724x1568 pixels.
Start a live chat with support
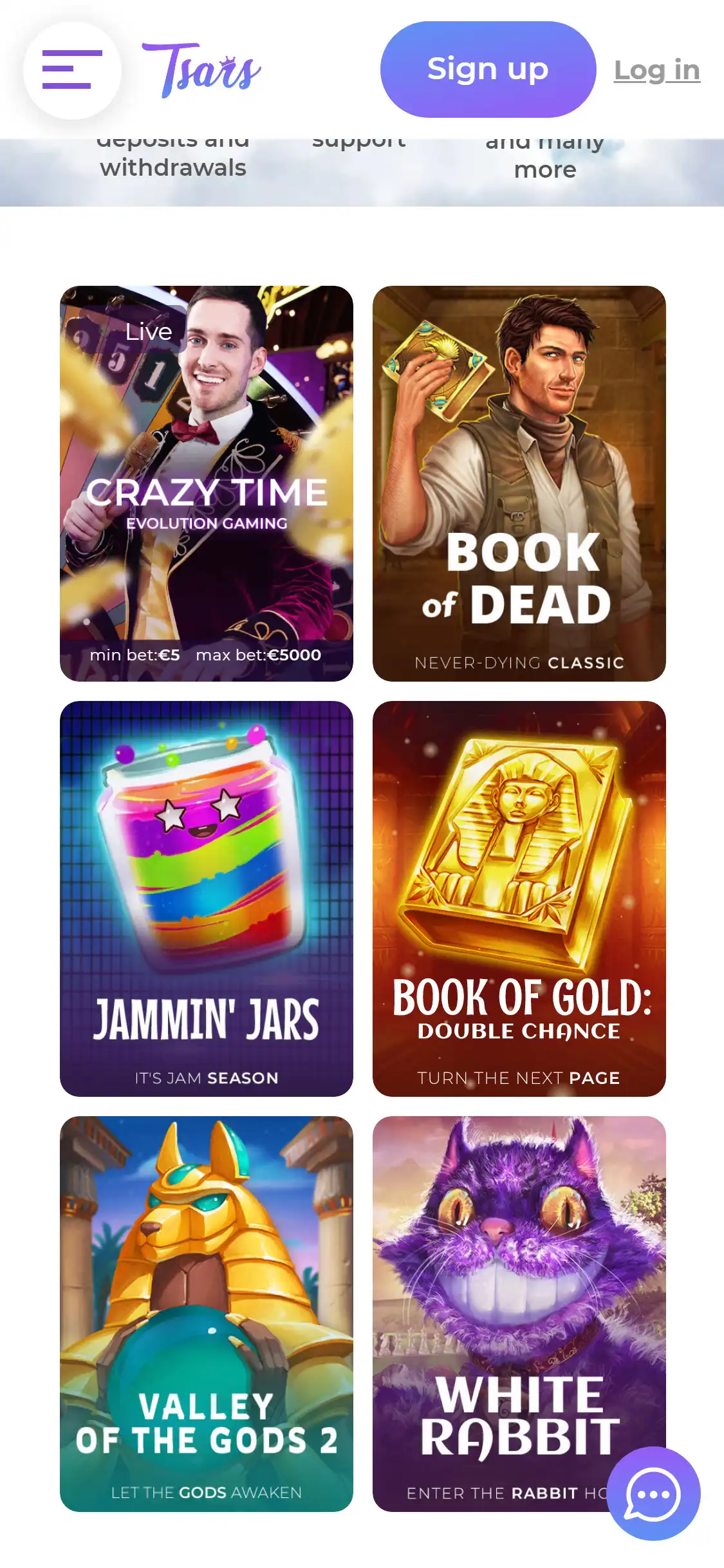click(653, 1494)
